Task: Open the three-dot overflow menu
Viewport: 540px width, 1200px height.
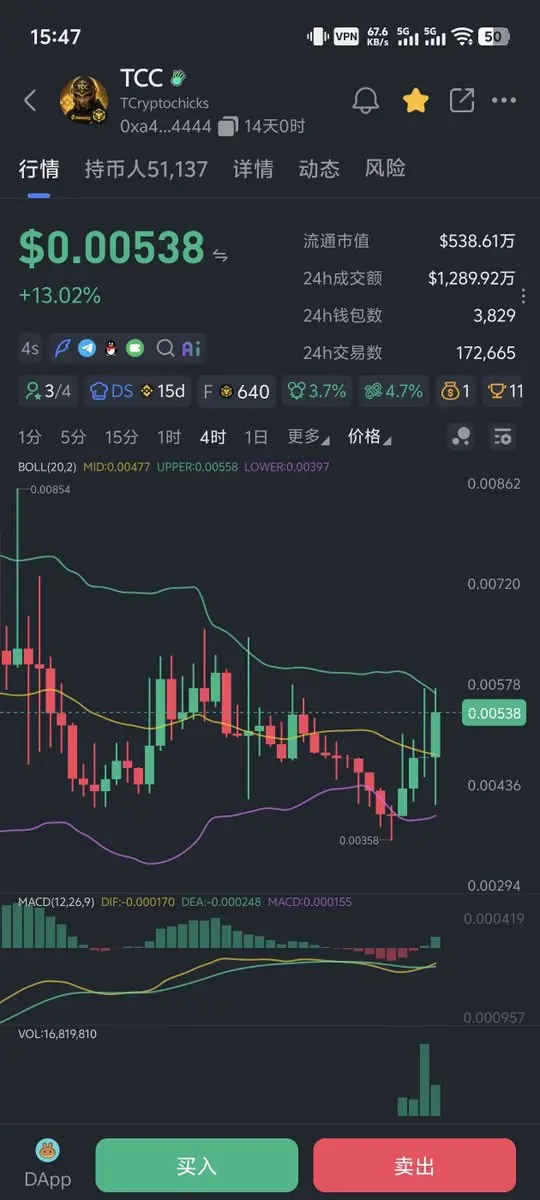Action: pyautogui.click(x=505, y=100)
